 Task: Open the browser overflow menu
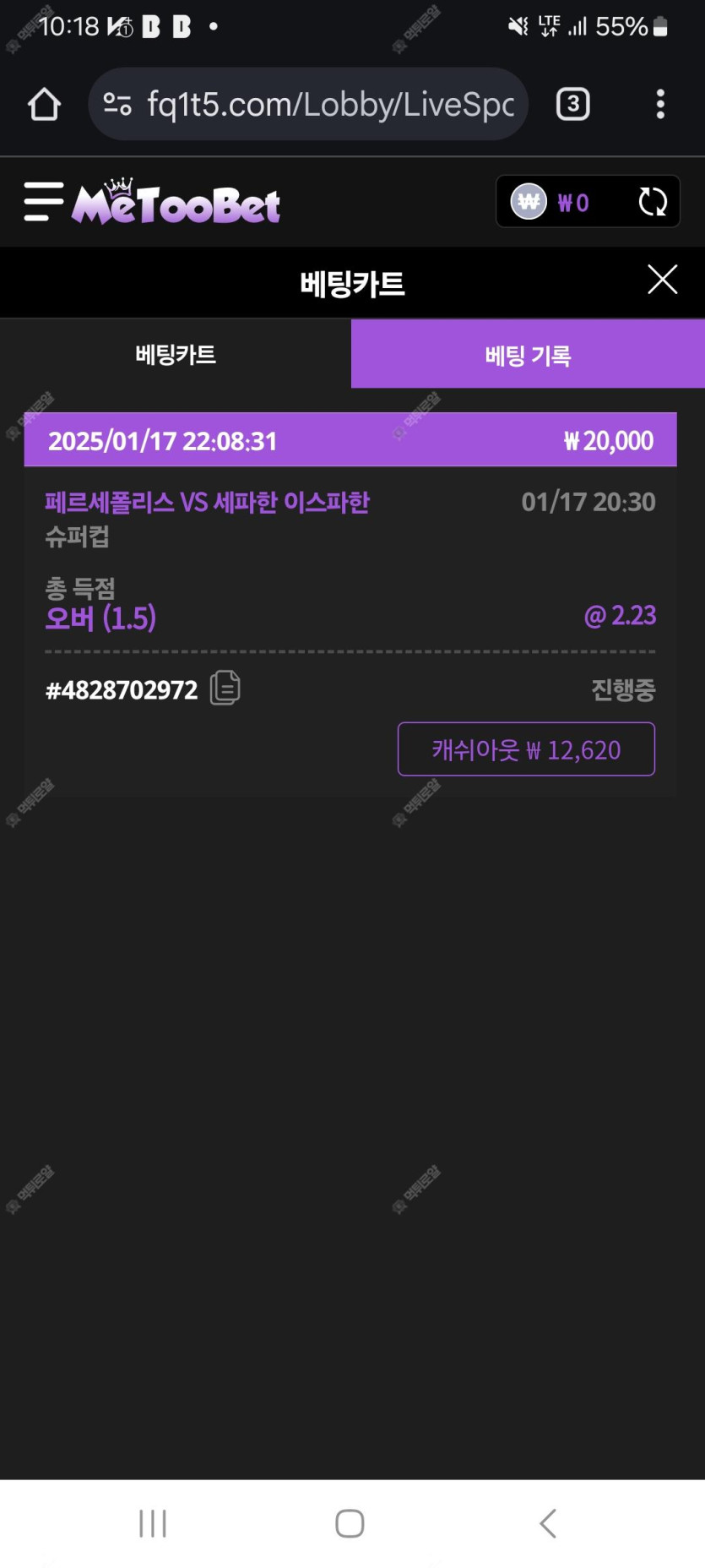point(660,105)
